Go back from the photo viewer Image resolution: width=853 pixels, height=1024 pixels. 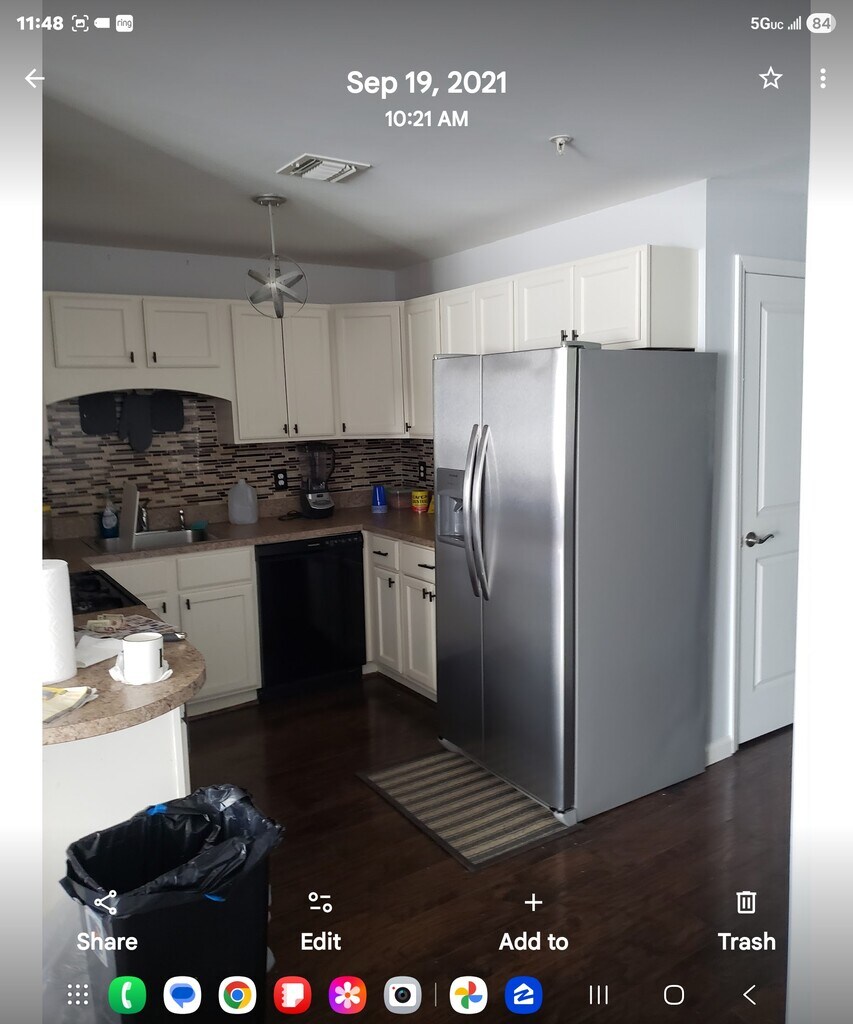click(x=35, y=78)
